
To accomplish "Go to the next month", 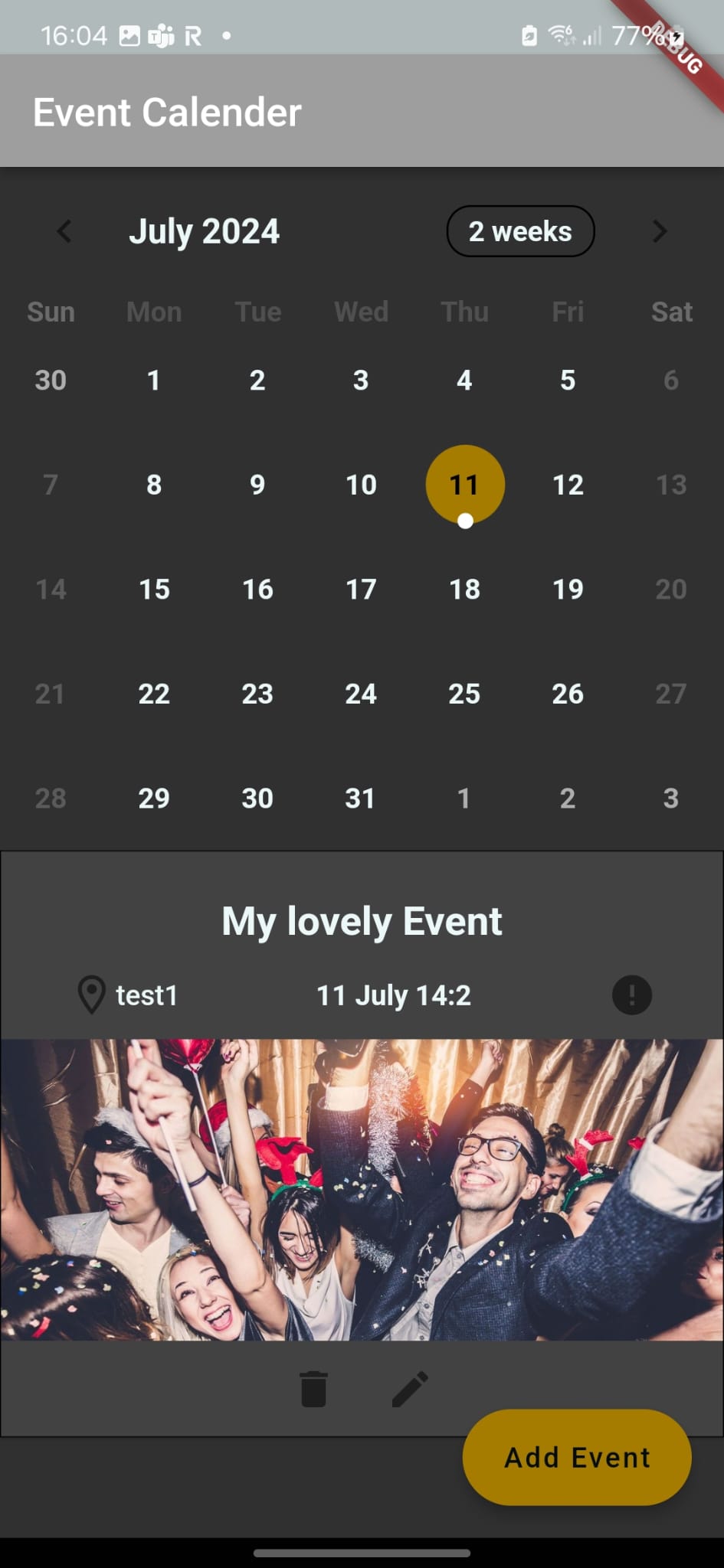I will (659, 231).
